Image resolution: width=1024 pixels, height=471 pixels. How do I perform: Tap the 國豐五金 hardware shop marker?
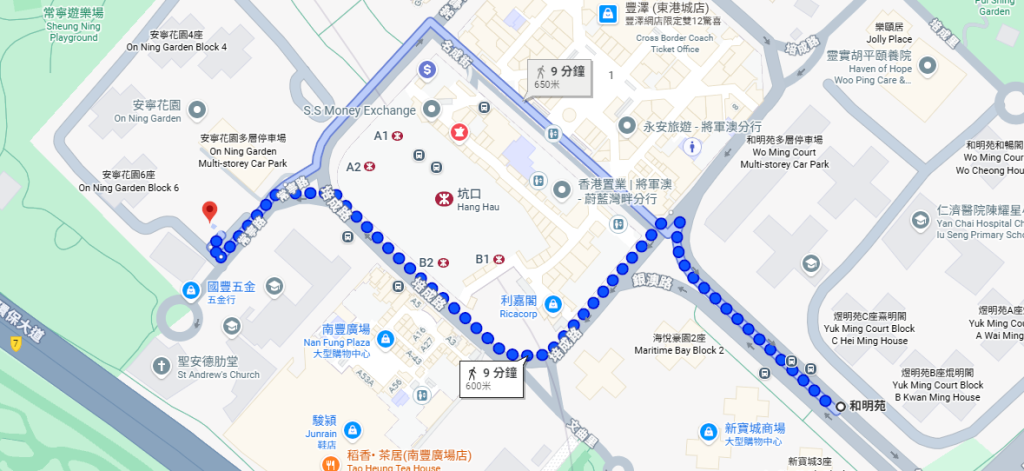[x=190, y=289]
